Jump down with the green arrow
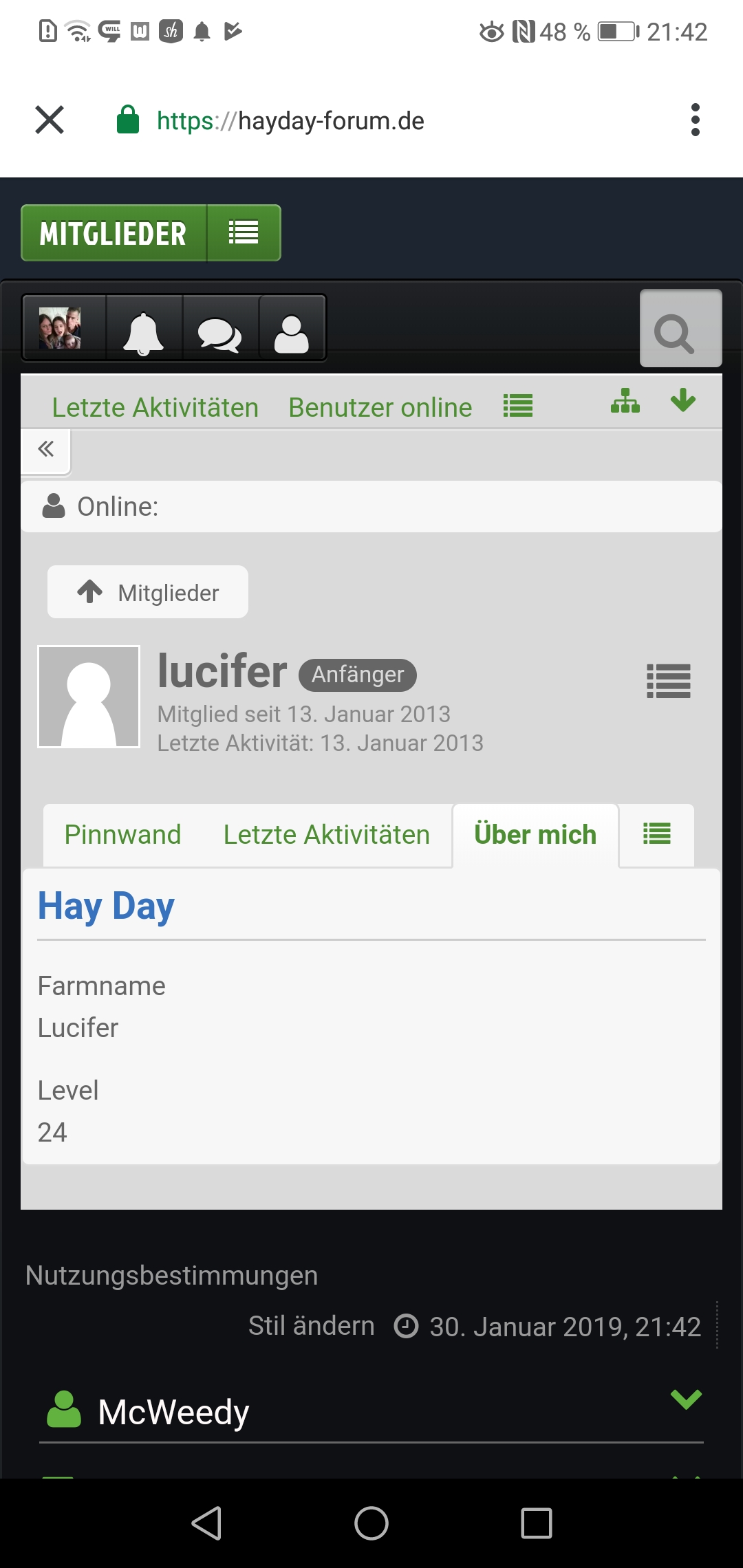 pyautogui.click(x=683, y=400)
